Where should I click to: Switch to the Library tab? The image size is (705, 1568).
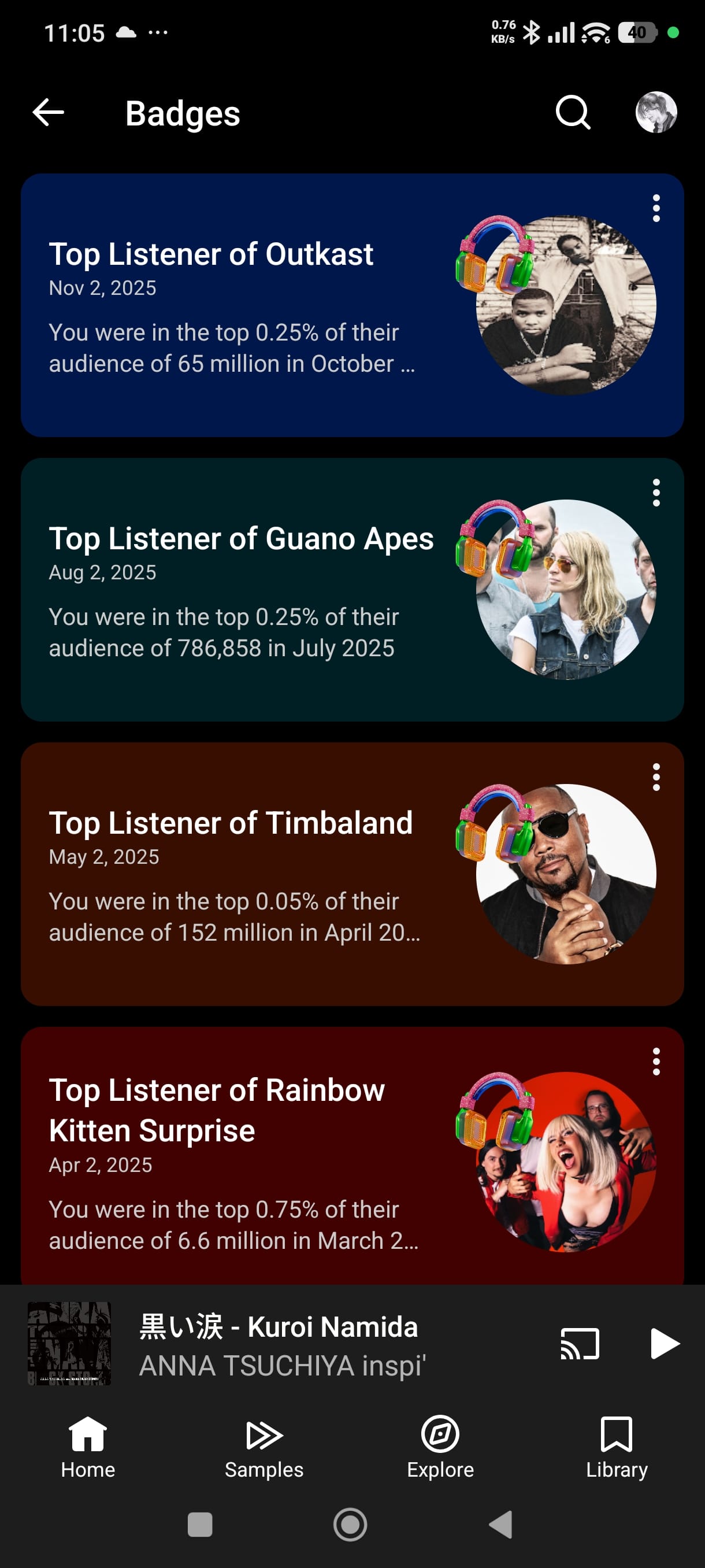coord(616,1447)
